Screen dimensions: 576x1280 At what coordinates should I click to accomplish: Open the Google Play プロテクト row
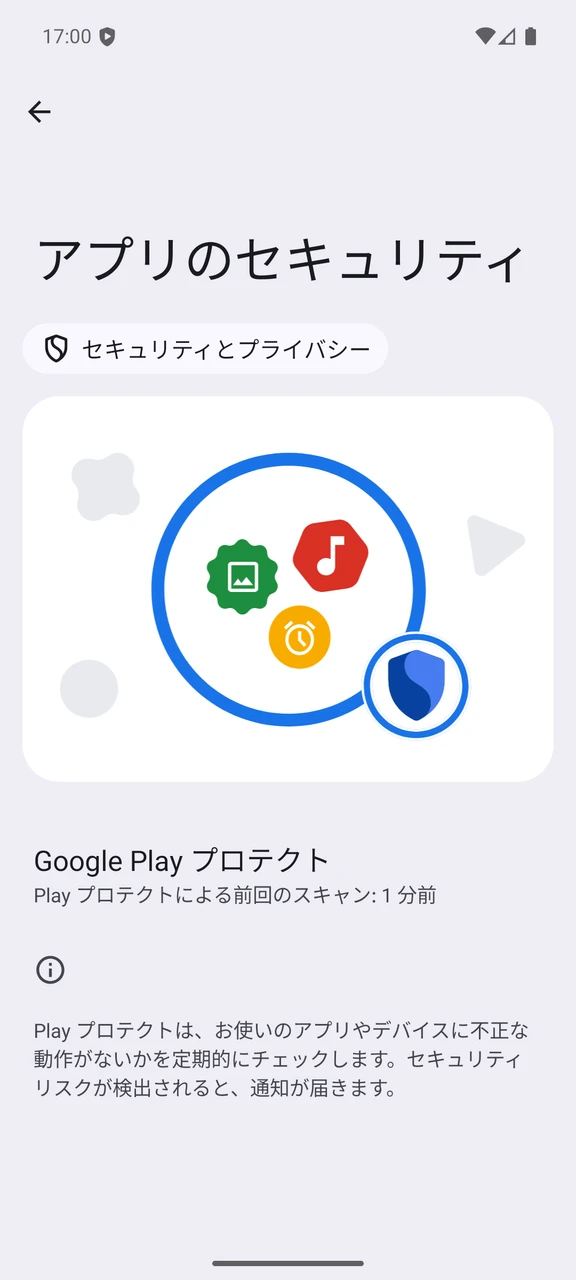coord(288,876)
